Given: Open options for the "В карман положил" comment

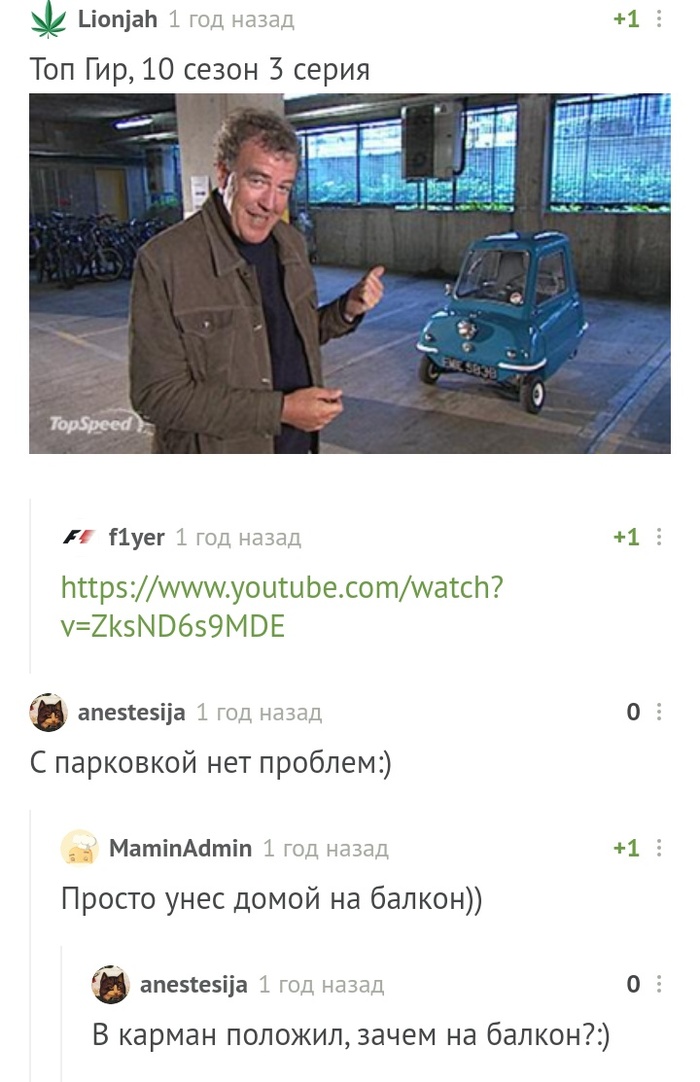Looking at the screenshot, I should tap(659, 984).
